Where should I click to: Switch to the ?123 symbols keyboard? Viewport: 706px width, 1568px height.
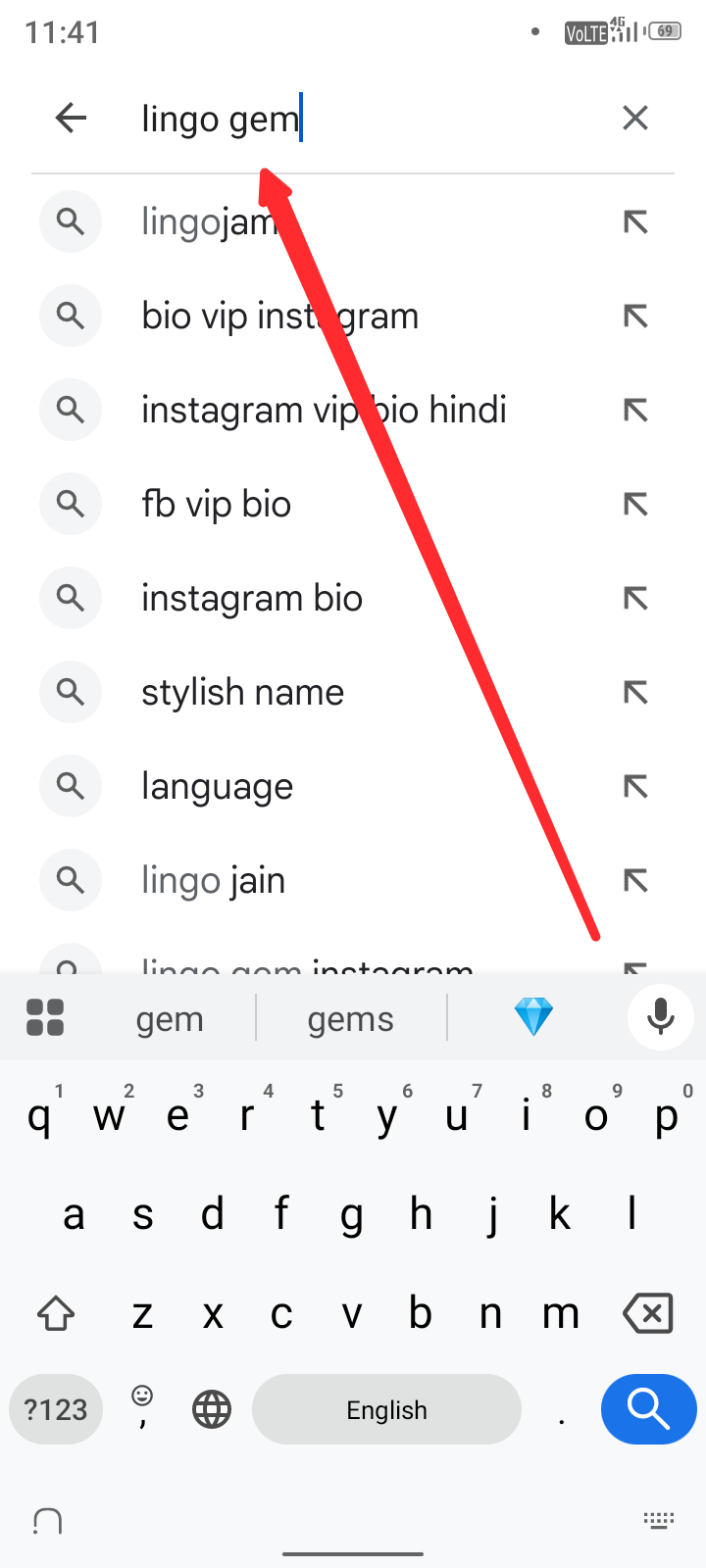pyautogui.click(x=56, y=1409)
